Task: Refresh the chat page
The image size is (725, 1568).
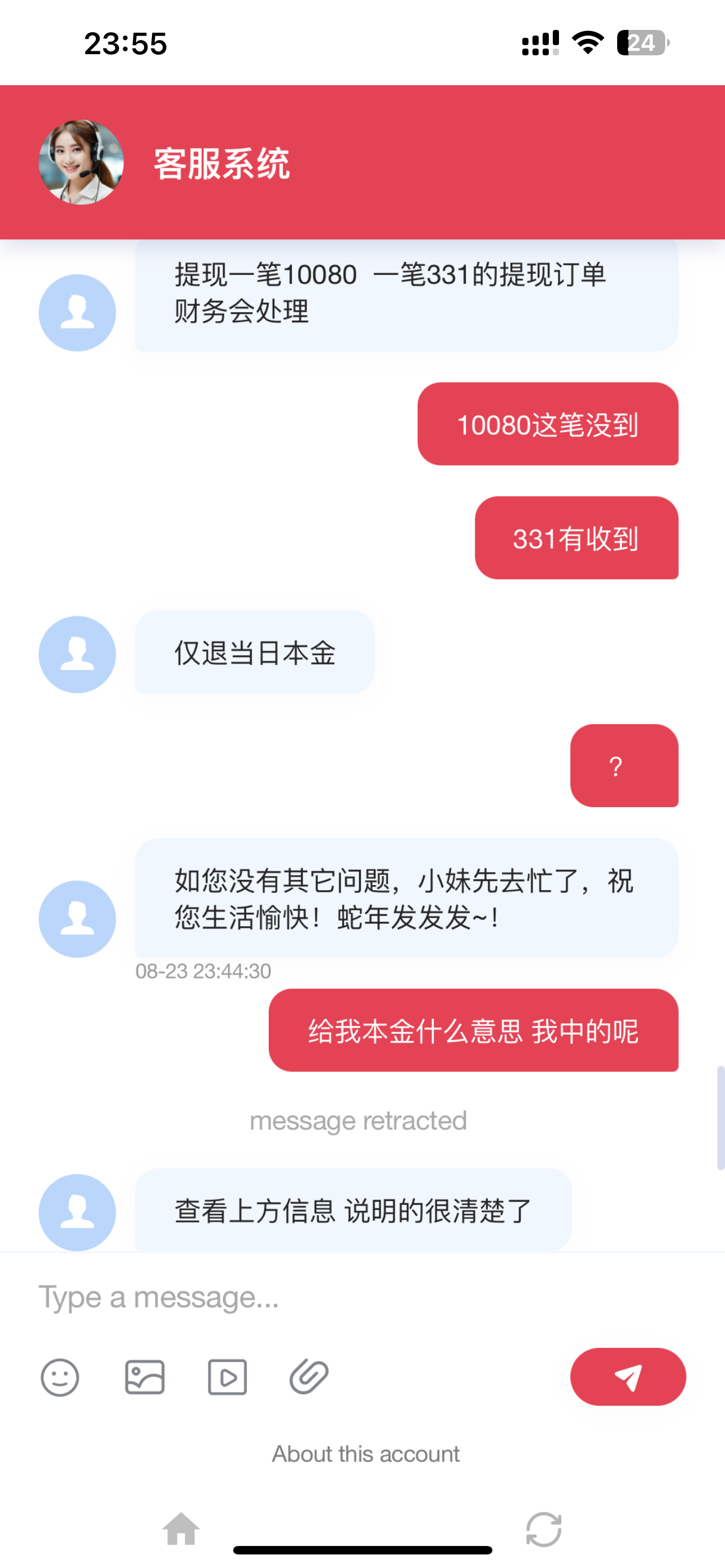Action: coord(543,1529)
